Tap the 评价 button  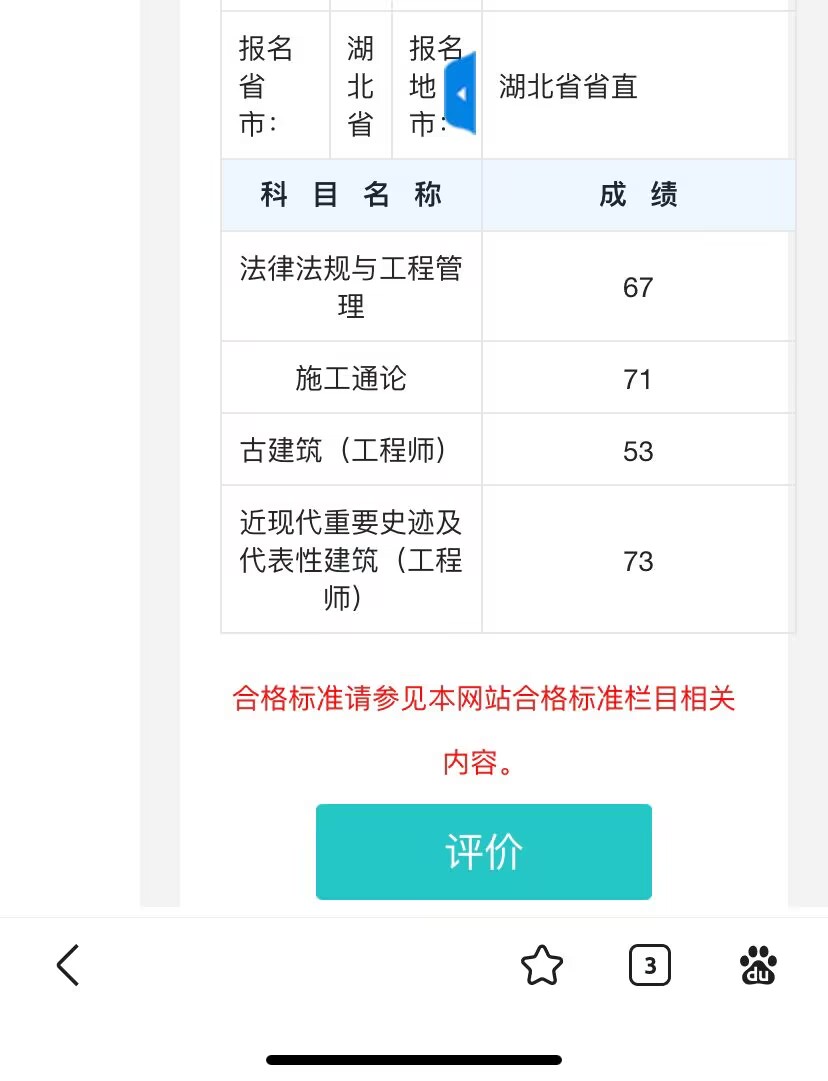(x=484, y=852)
